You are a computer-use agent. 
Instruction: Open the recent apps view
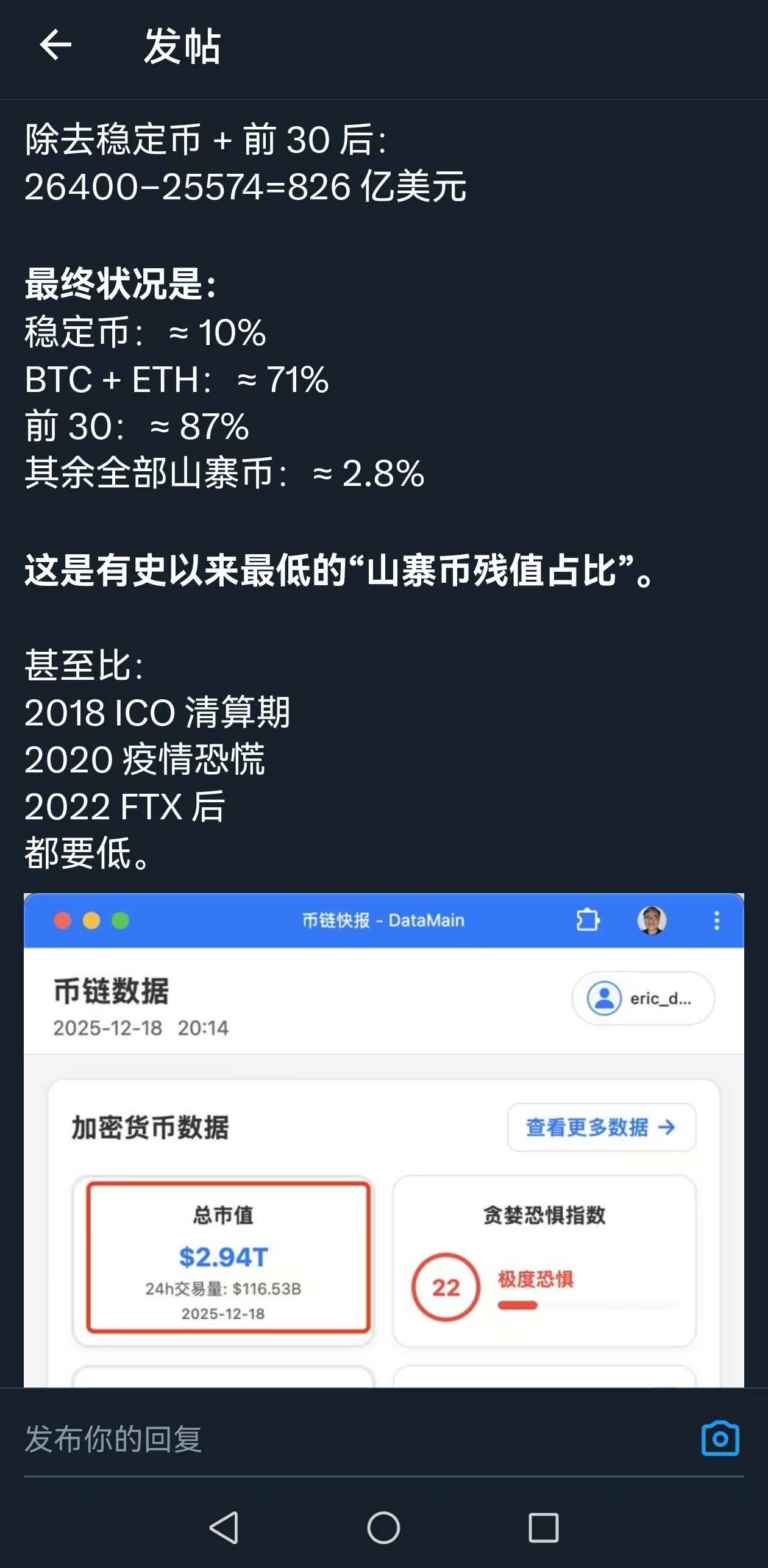543,1528
